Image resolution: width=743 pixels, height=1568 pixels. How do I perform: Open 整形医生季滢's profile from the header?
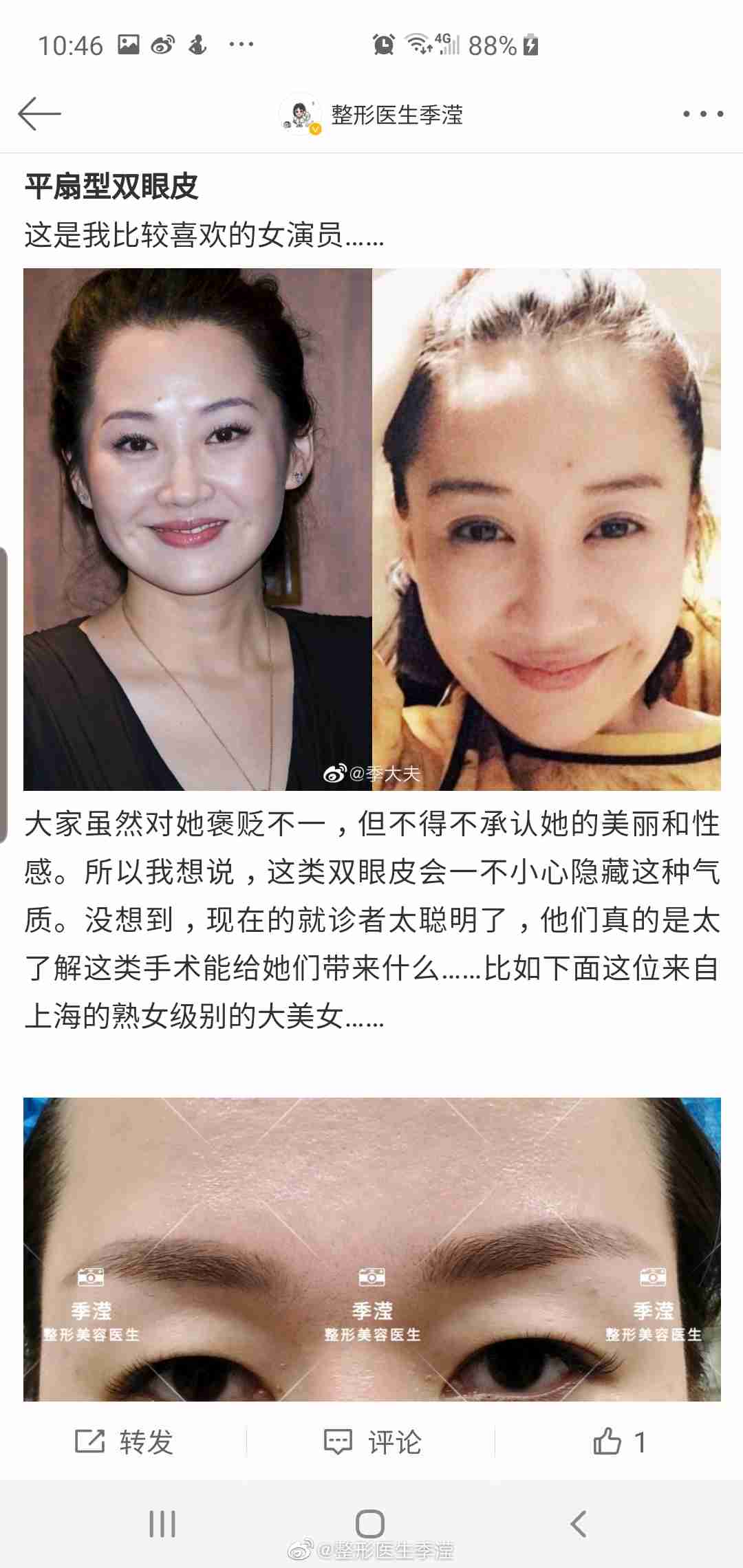(x=371, y=114)
